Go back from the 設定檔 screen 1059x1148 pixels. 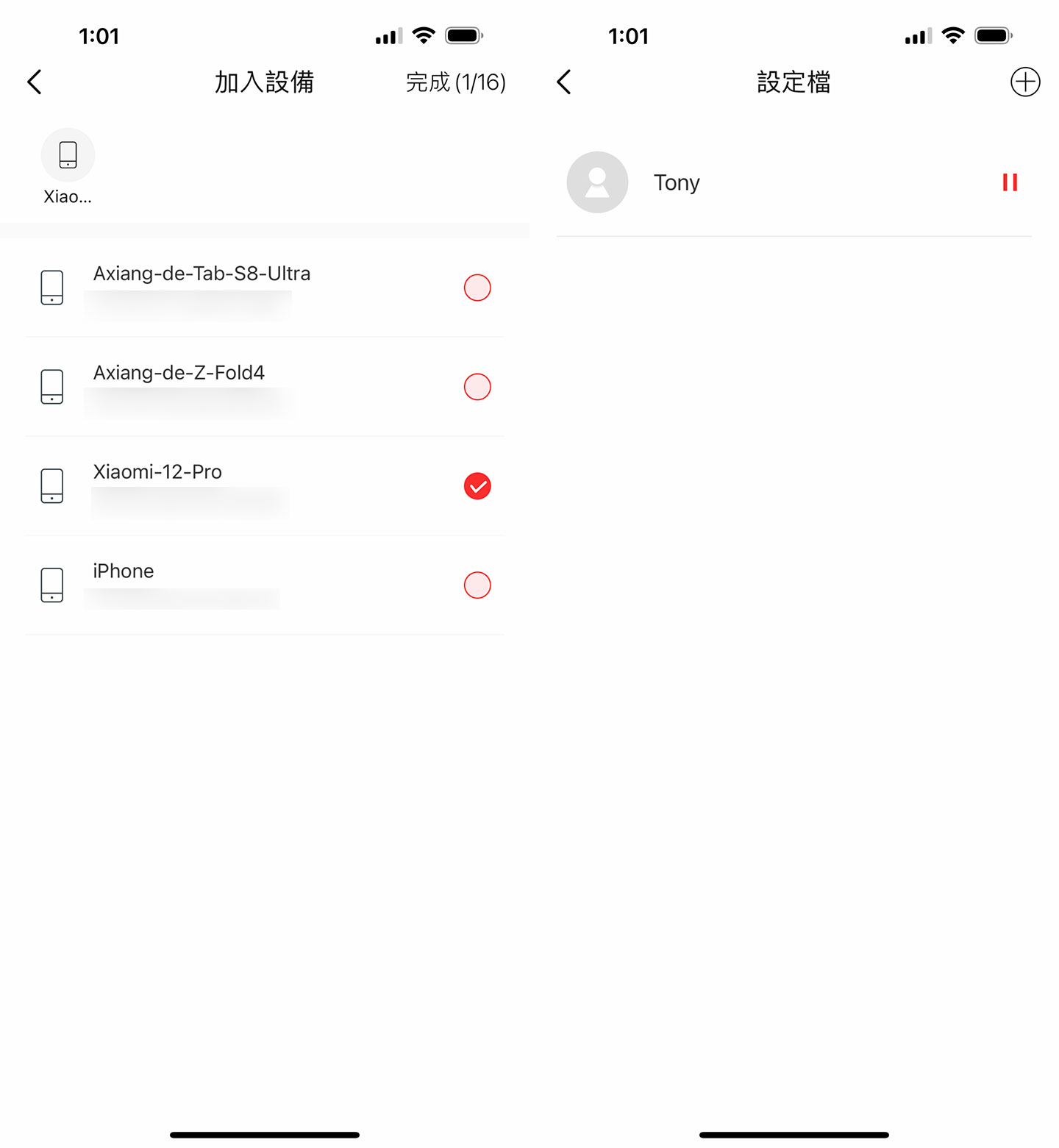point(564,82)
